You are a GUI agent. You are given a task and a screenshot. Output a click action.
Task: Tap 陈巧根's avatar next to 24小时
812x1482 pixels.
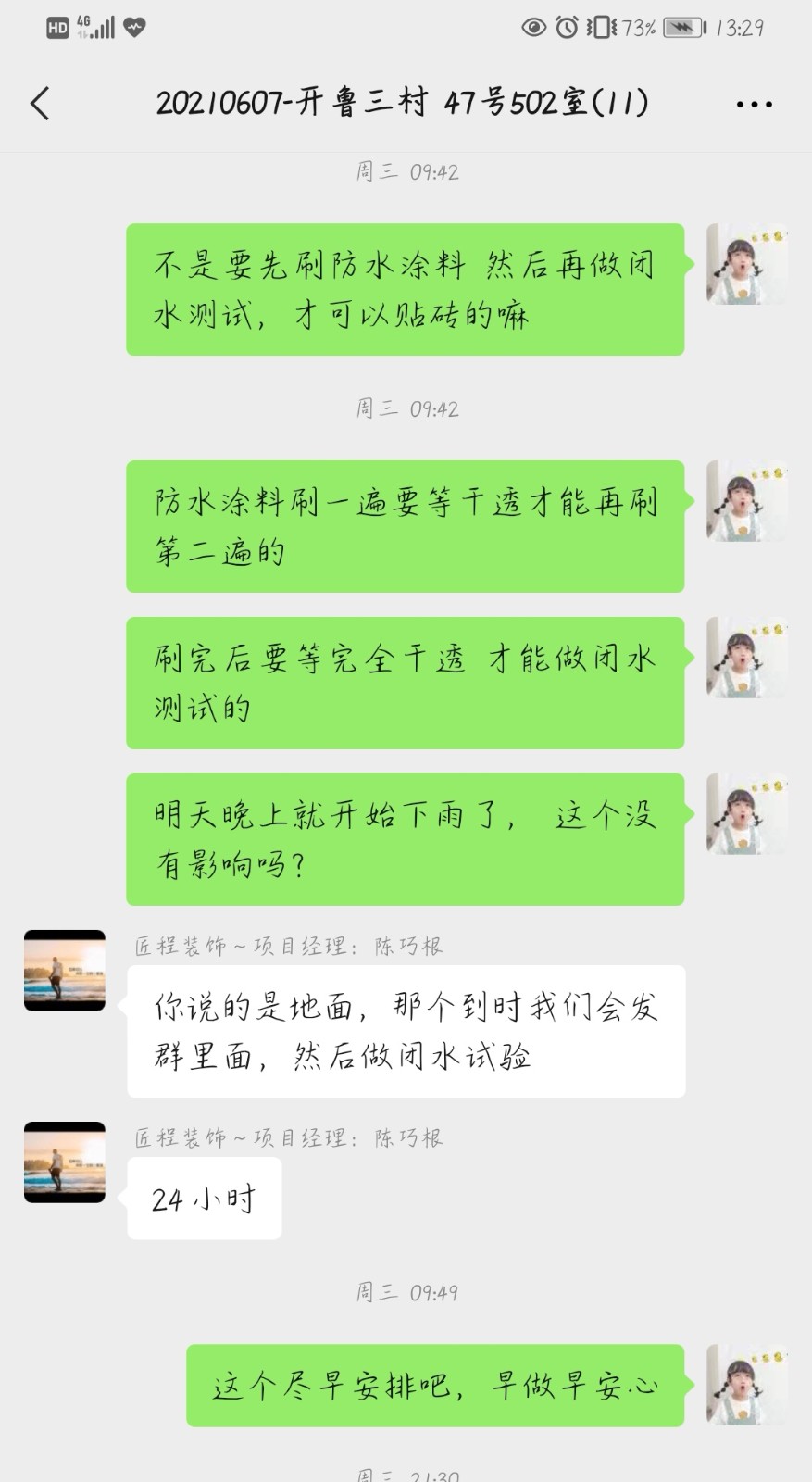pyautogui.click(x=65, y=1162)
